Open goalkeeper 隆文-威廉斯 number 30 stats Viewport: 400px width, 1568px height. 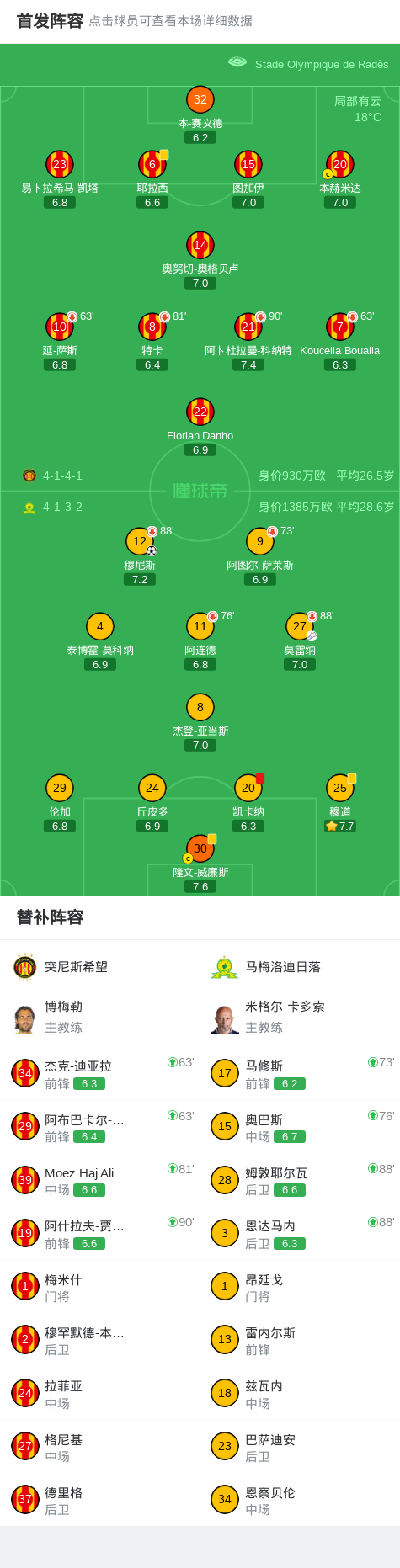point(200,864)
